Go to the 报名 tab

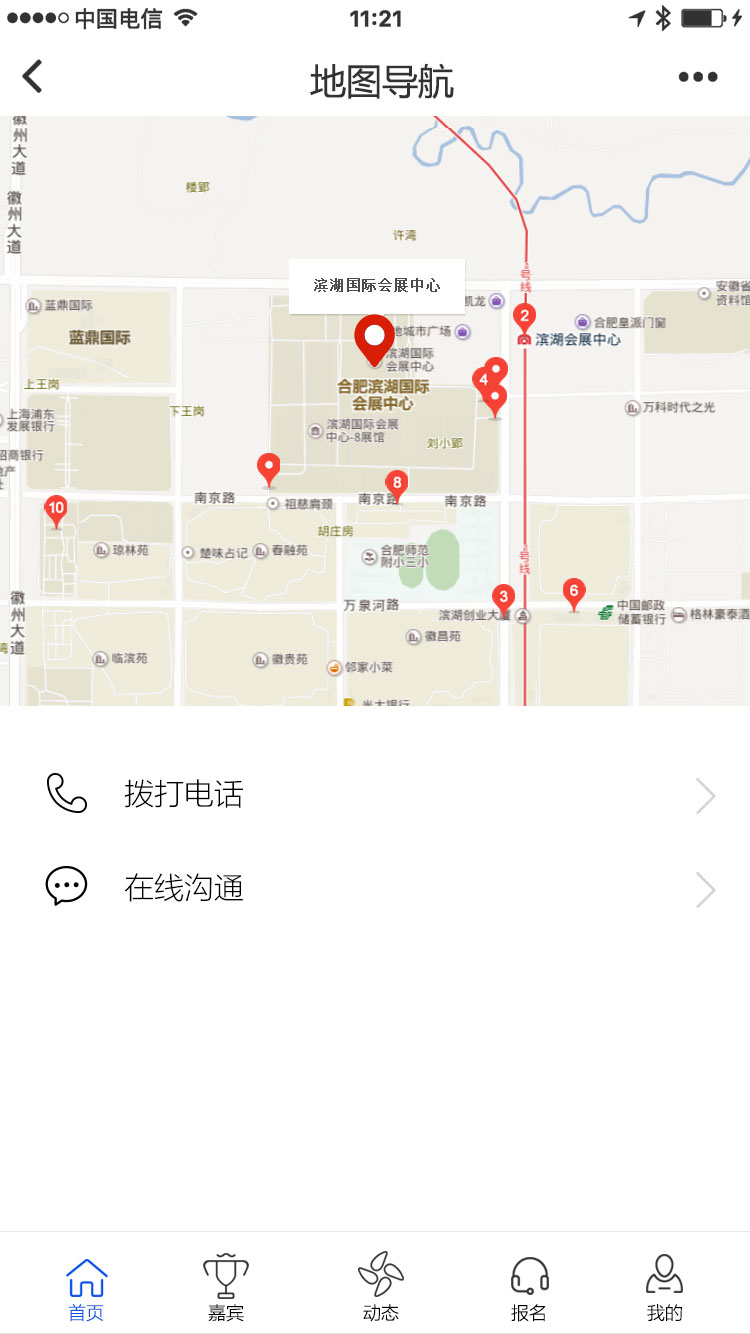529,1290
